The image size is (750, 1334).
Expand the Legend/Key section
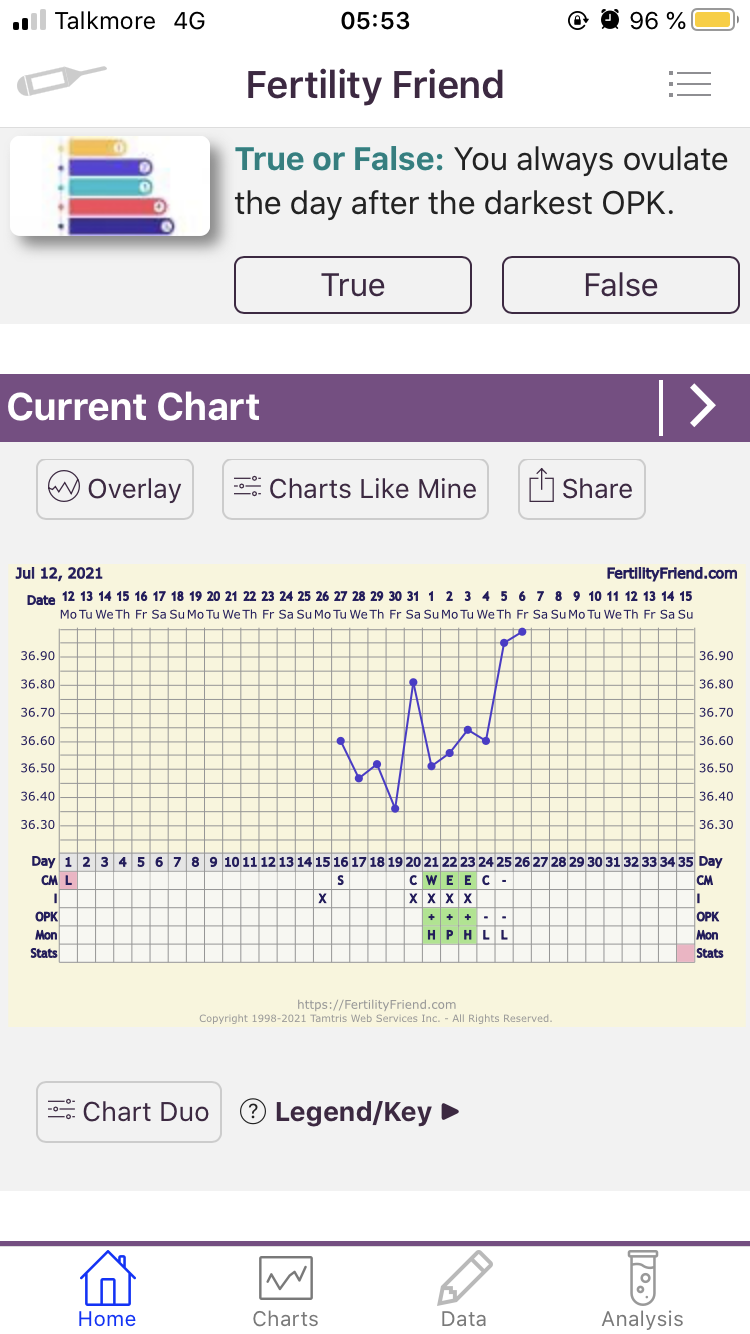[x=352, y=1112]
